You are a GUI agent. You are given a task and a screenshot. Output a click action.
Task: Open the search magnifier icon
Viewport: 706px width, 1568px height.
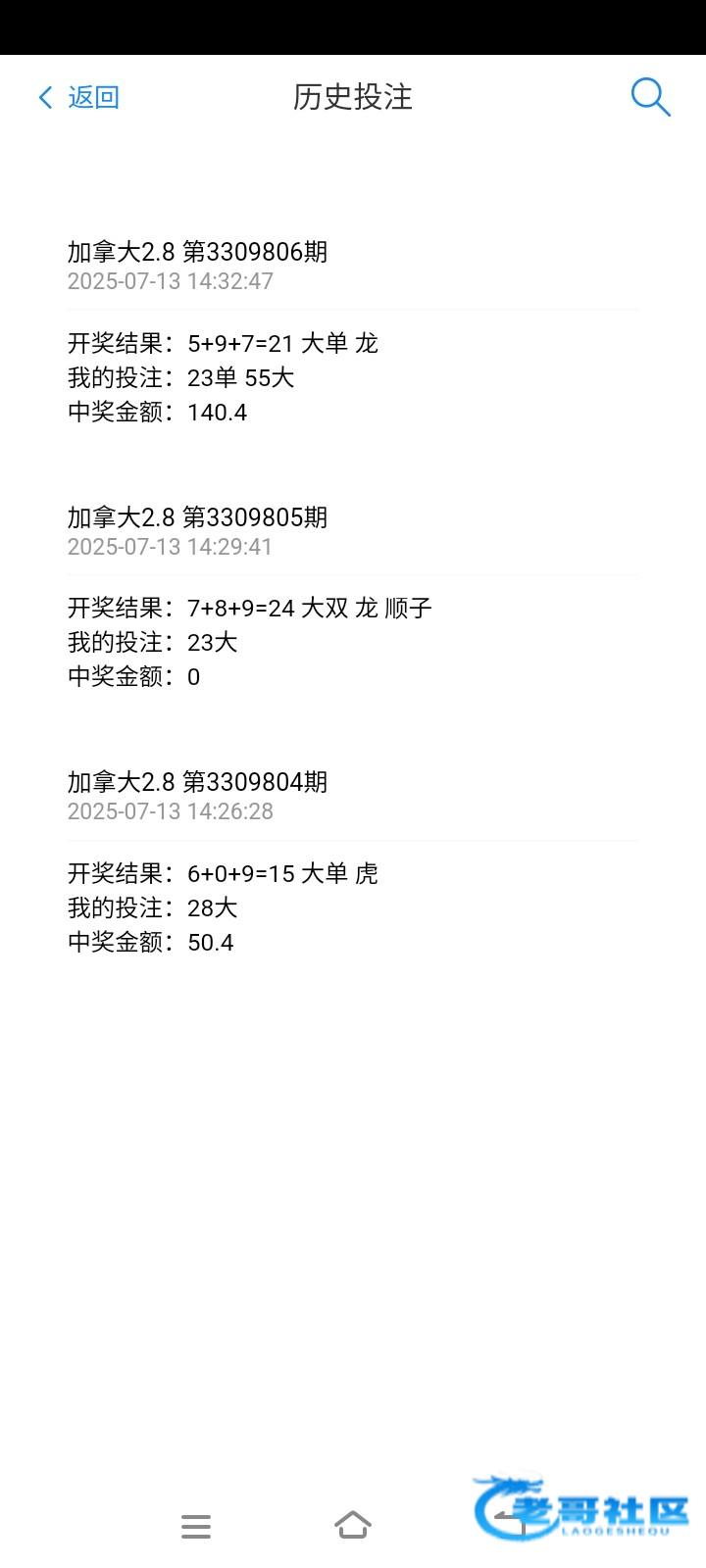tap(650, 97)
